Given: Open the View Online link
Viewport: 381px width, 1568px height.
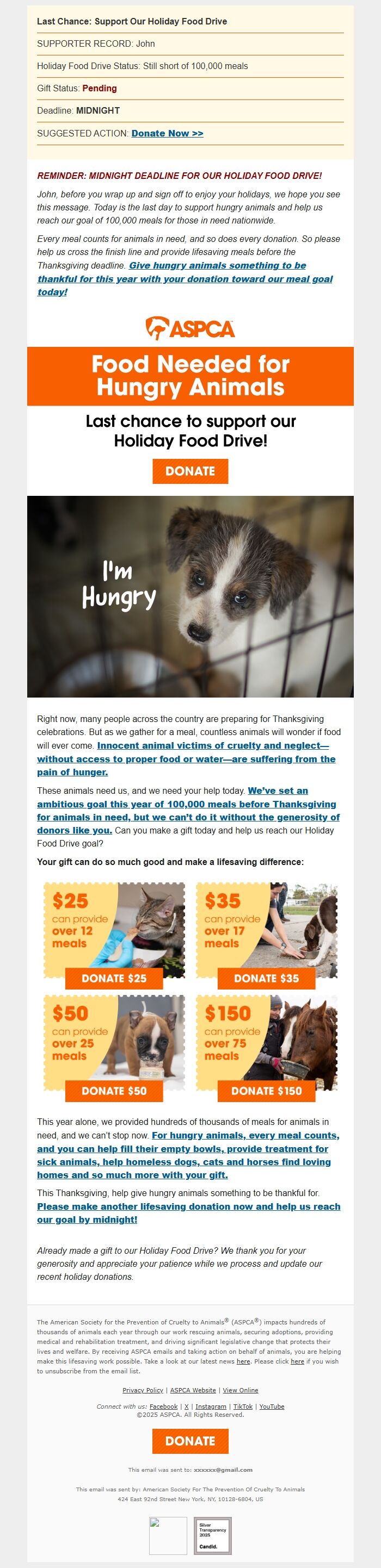Looking at the screenshot, I should 240,1390.
